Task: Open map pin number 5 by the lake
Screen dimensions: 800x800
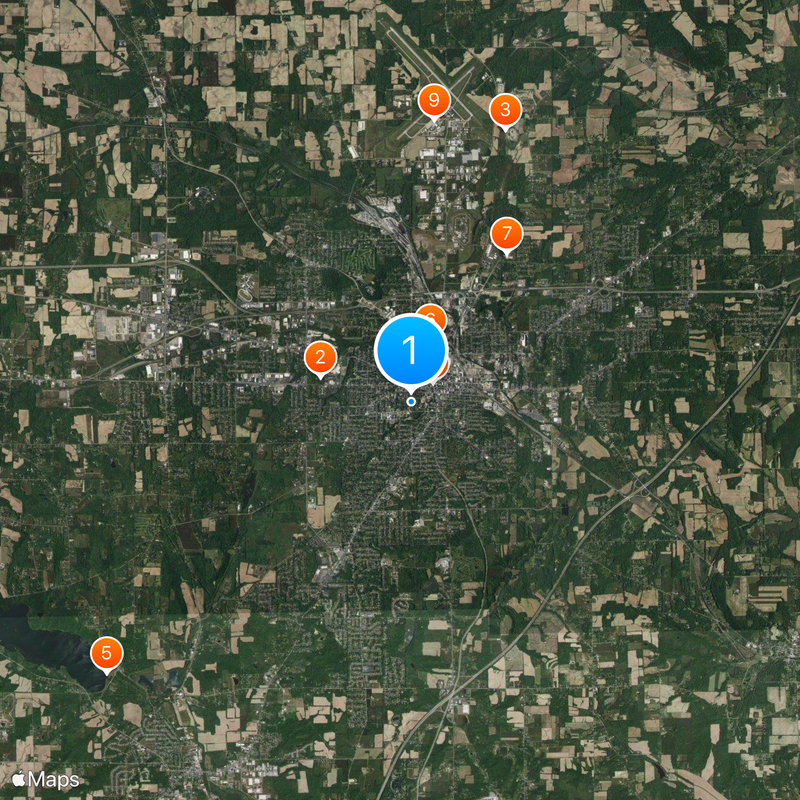Action: click(106, 654)
